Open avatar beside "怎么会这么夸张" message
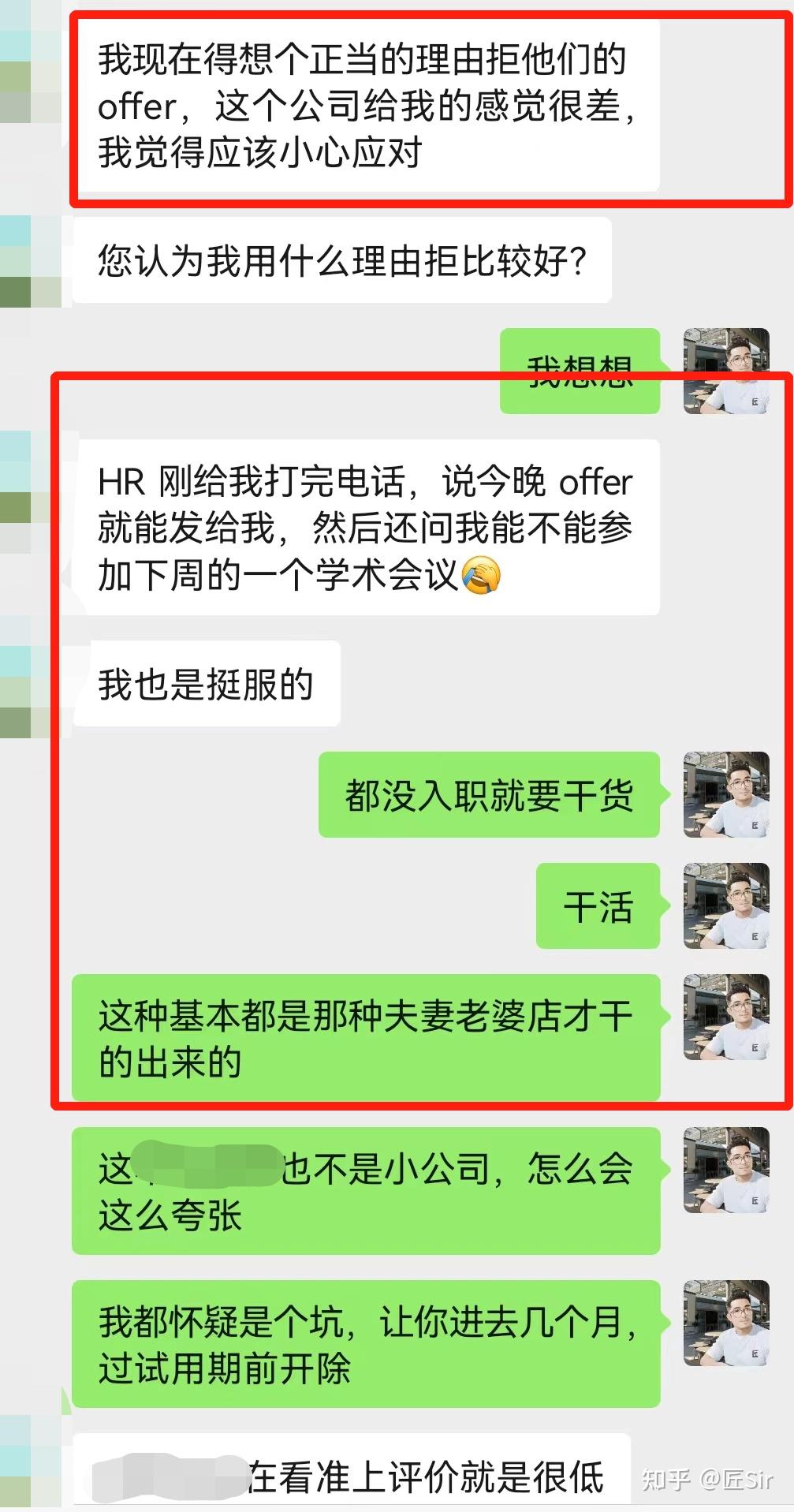The image size is (794, 1512). [x=726, y=1170]
